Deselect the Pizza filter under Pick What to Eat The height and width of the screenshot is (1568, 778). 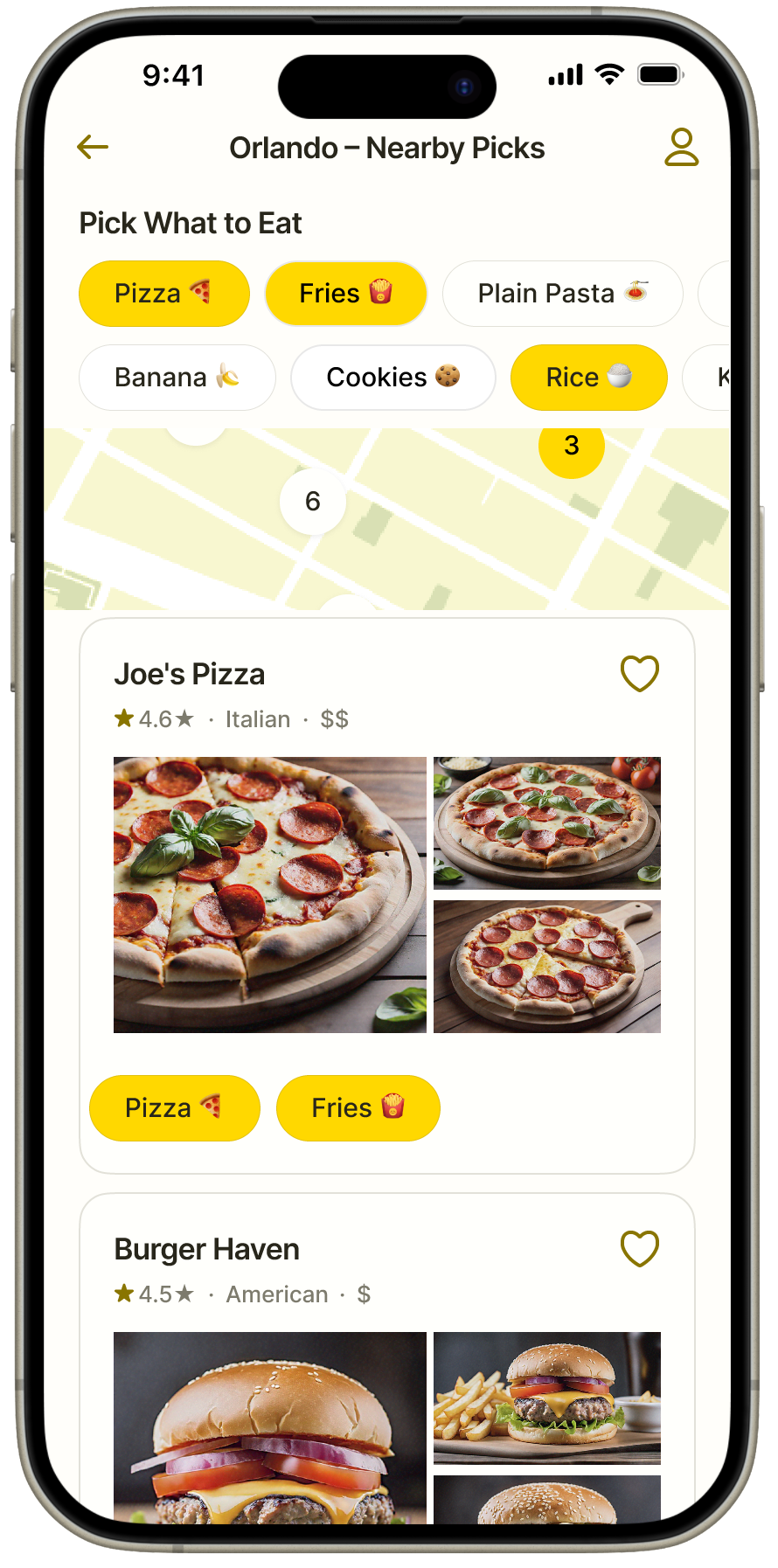164,294
